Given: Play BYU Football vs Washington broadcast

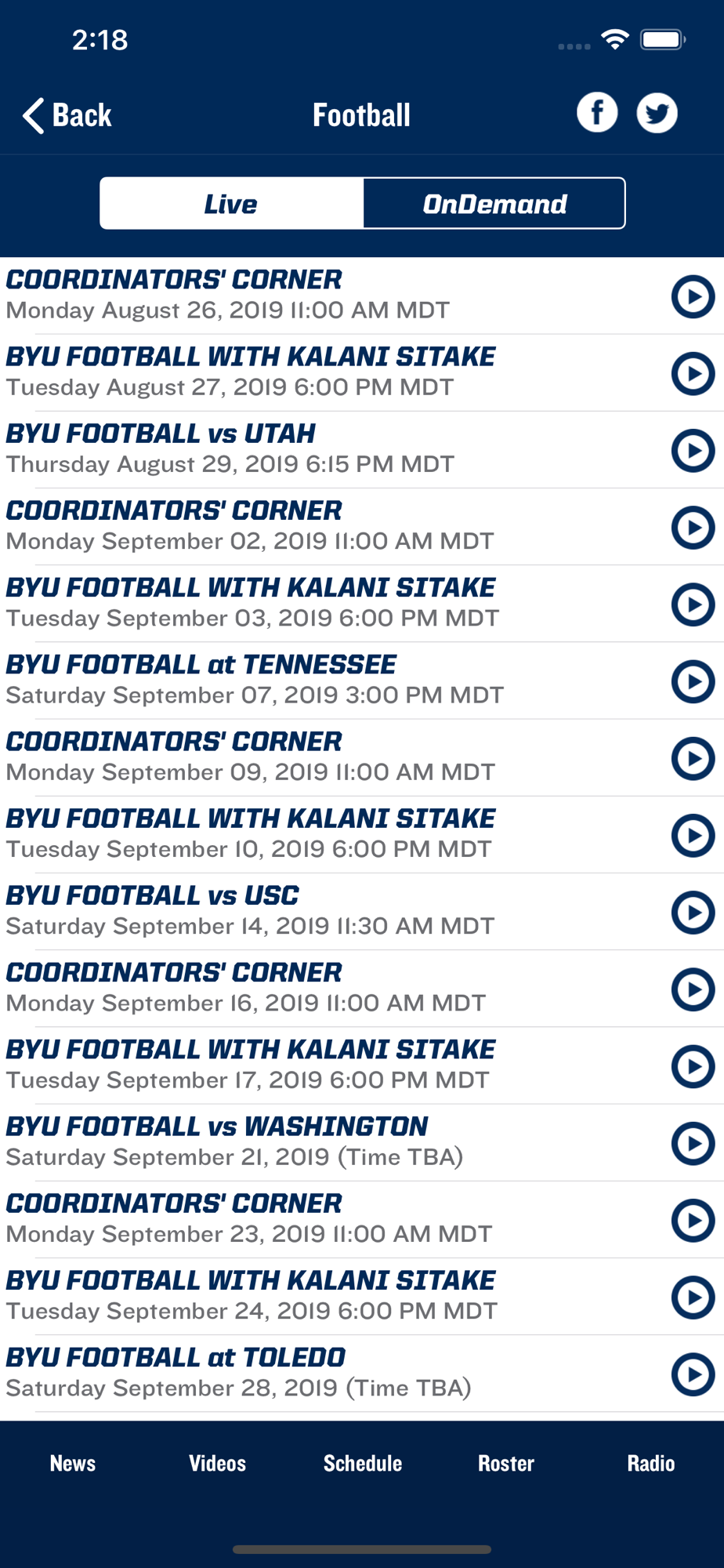Looking at the screenshot, I should 693,1143.
